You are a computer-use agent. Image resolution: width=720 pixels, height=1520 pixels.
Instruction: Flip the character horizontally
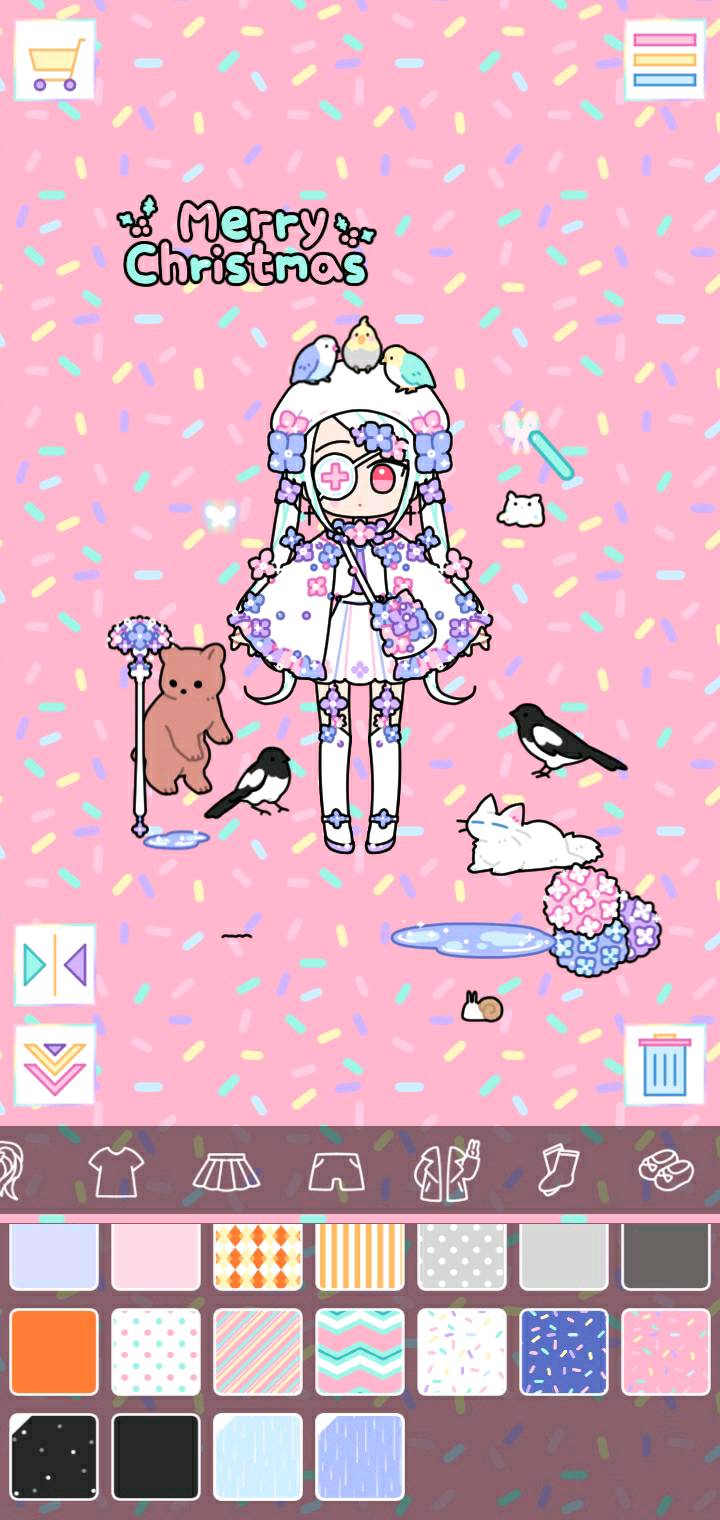pos(55,964)
